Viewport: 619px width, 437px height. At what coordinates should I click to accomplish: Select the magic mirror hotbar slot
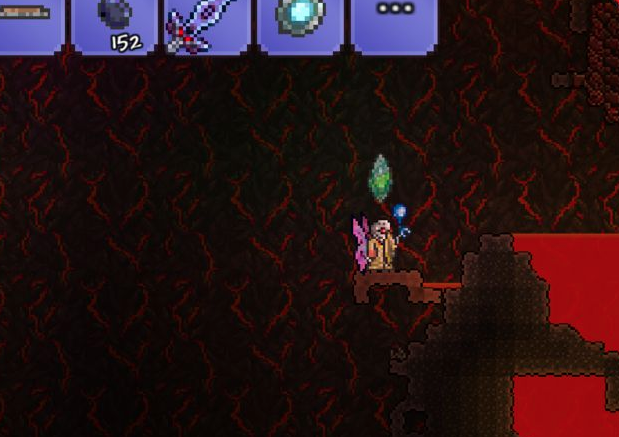[x=300, y=20]
